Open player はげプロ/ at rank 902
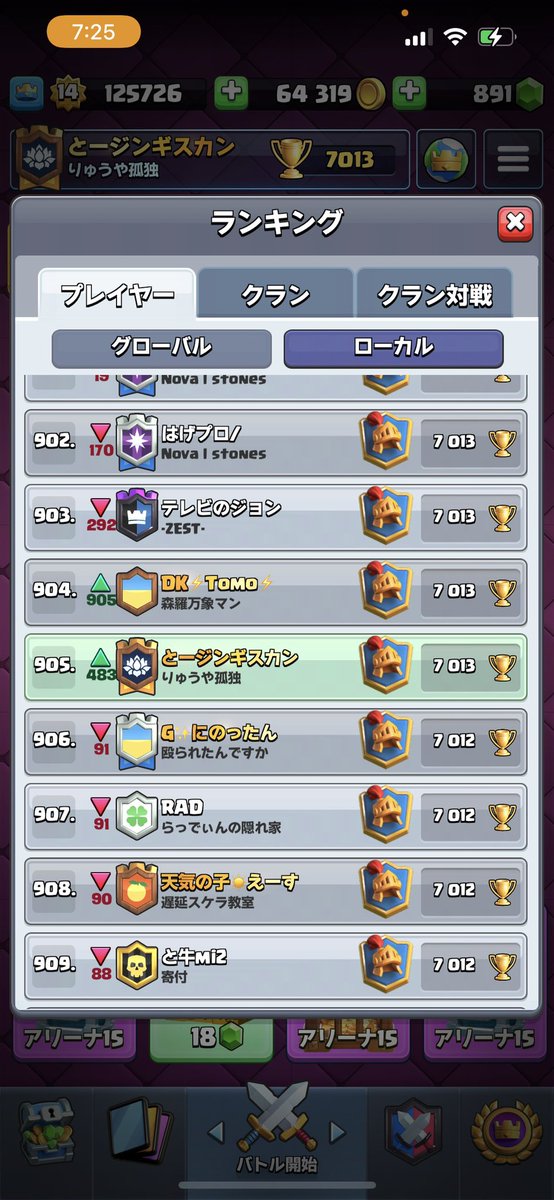 click(275, 441)
